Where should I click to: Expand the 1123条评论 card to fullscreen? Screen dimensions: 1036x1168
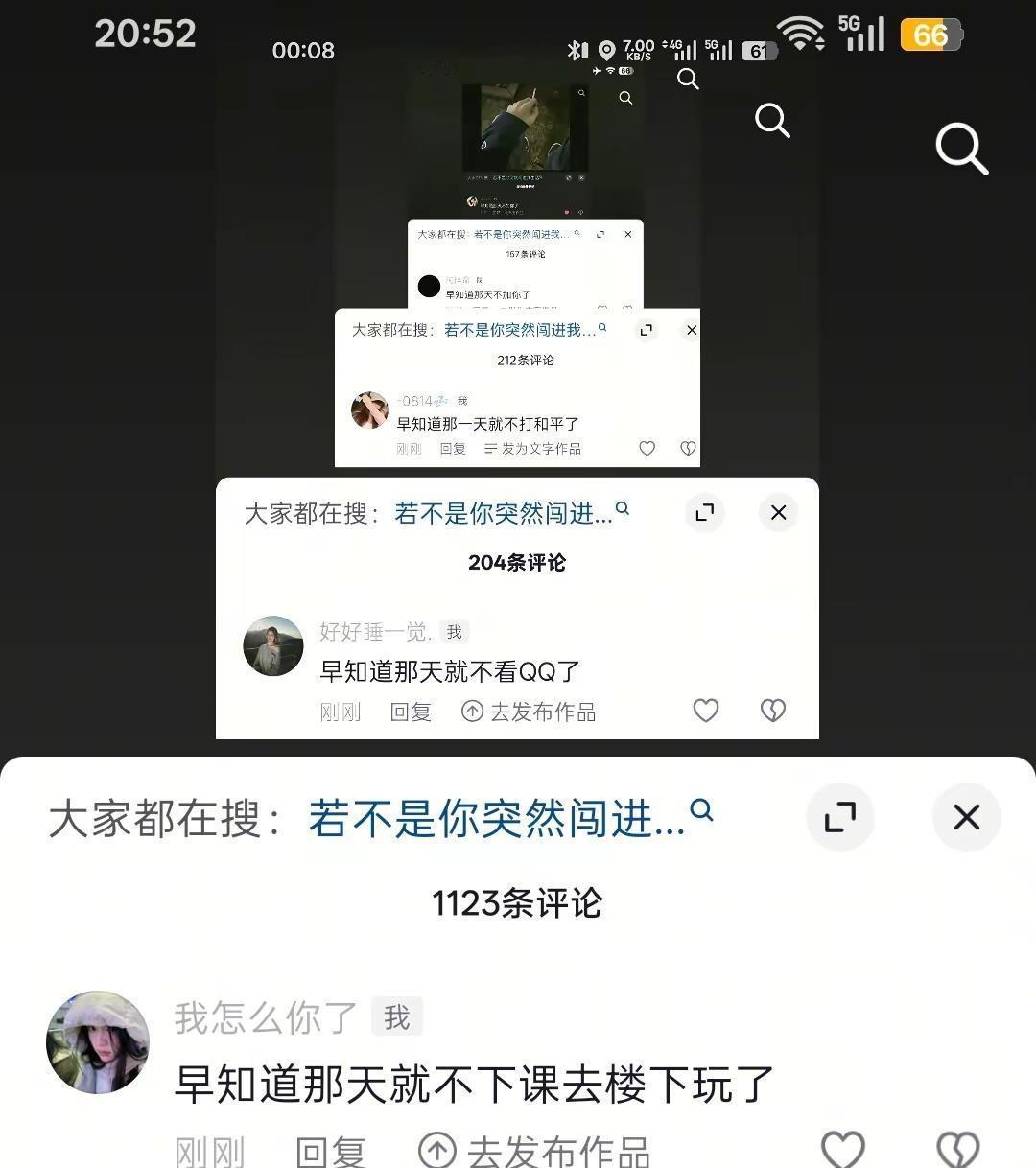click(840, 817)
